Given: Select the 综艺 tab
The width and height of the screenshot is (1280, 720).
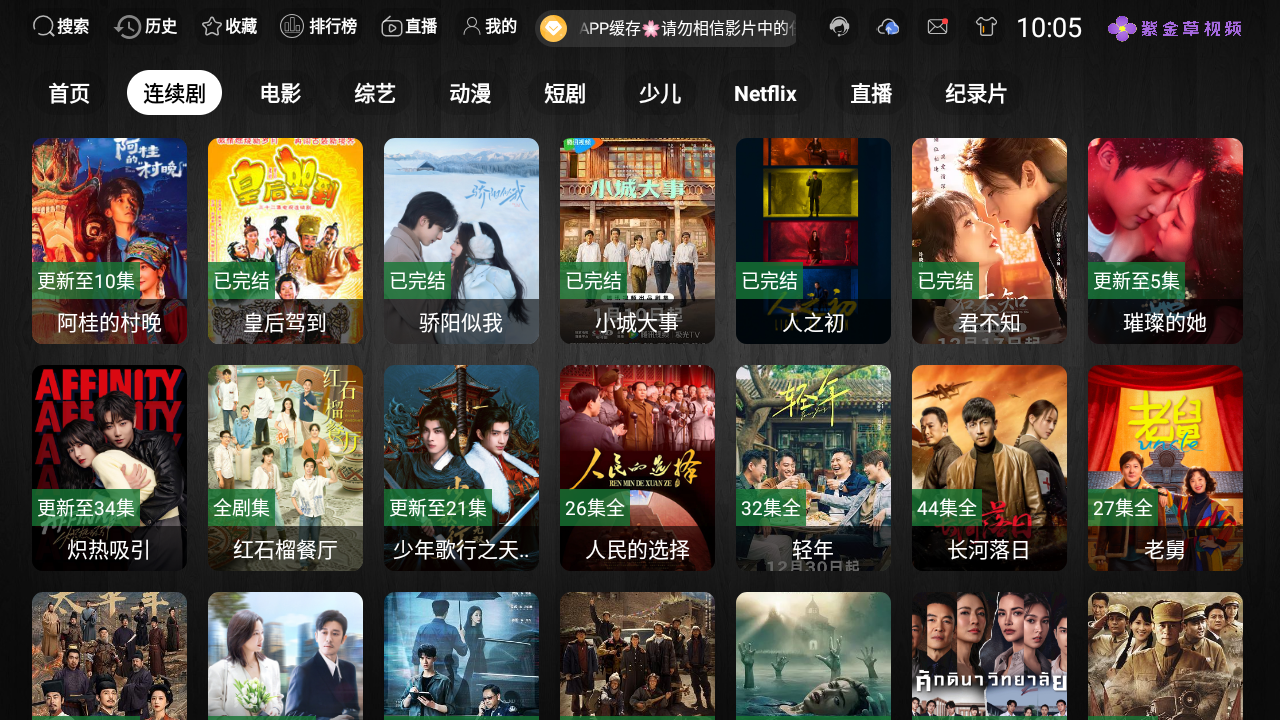Looking at the screenshot, I should [x=375, y=93].
